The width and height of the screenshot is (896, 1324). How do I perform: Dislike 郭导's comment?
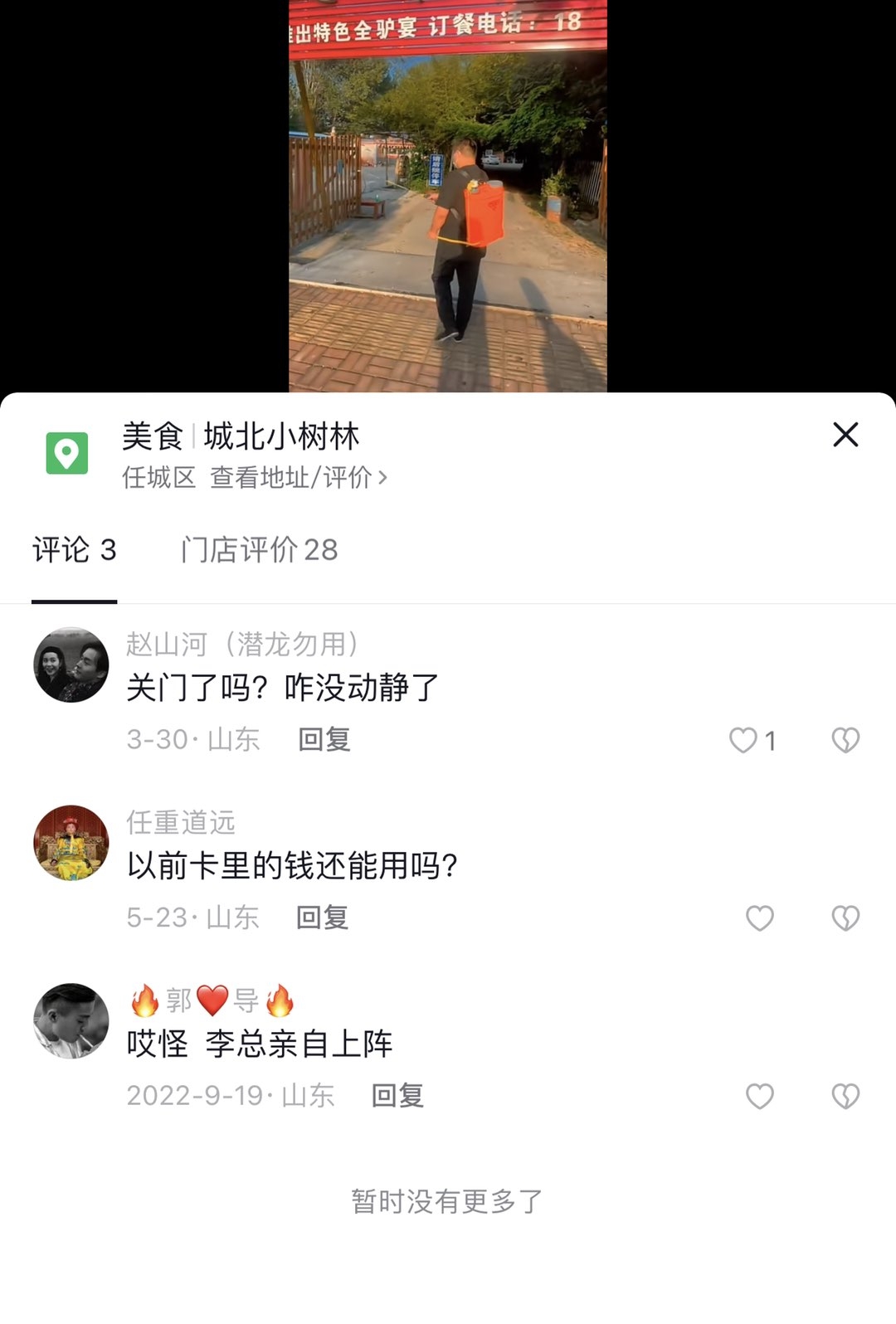tap(845, 1097)
